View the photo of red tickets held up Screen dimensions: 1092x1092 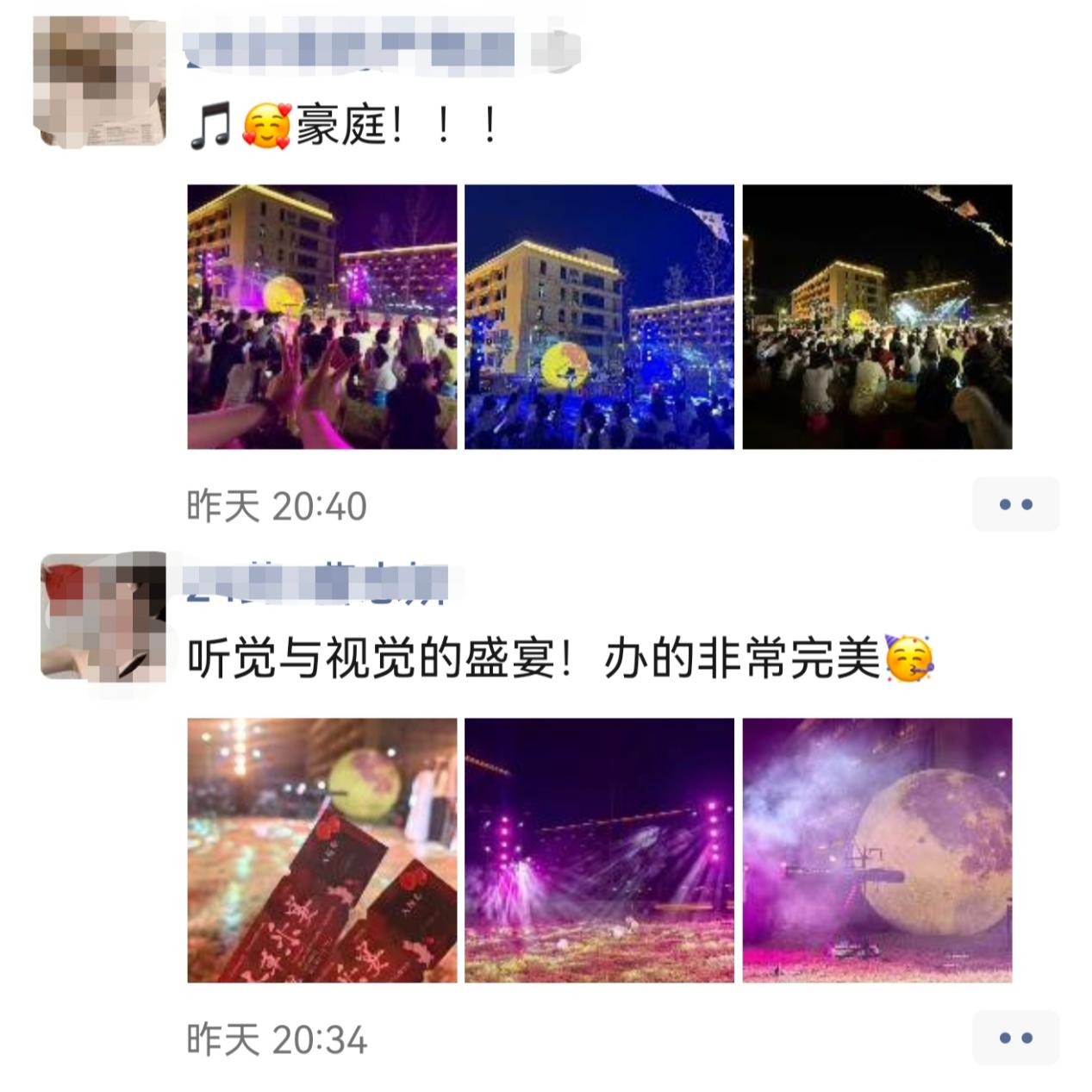pos(322,850)
